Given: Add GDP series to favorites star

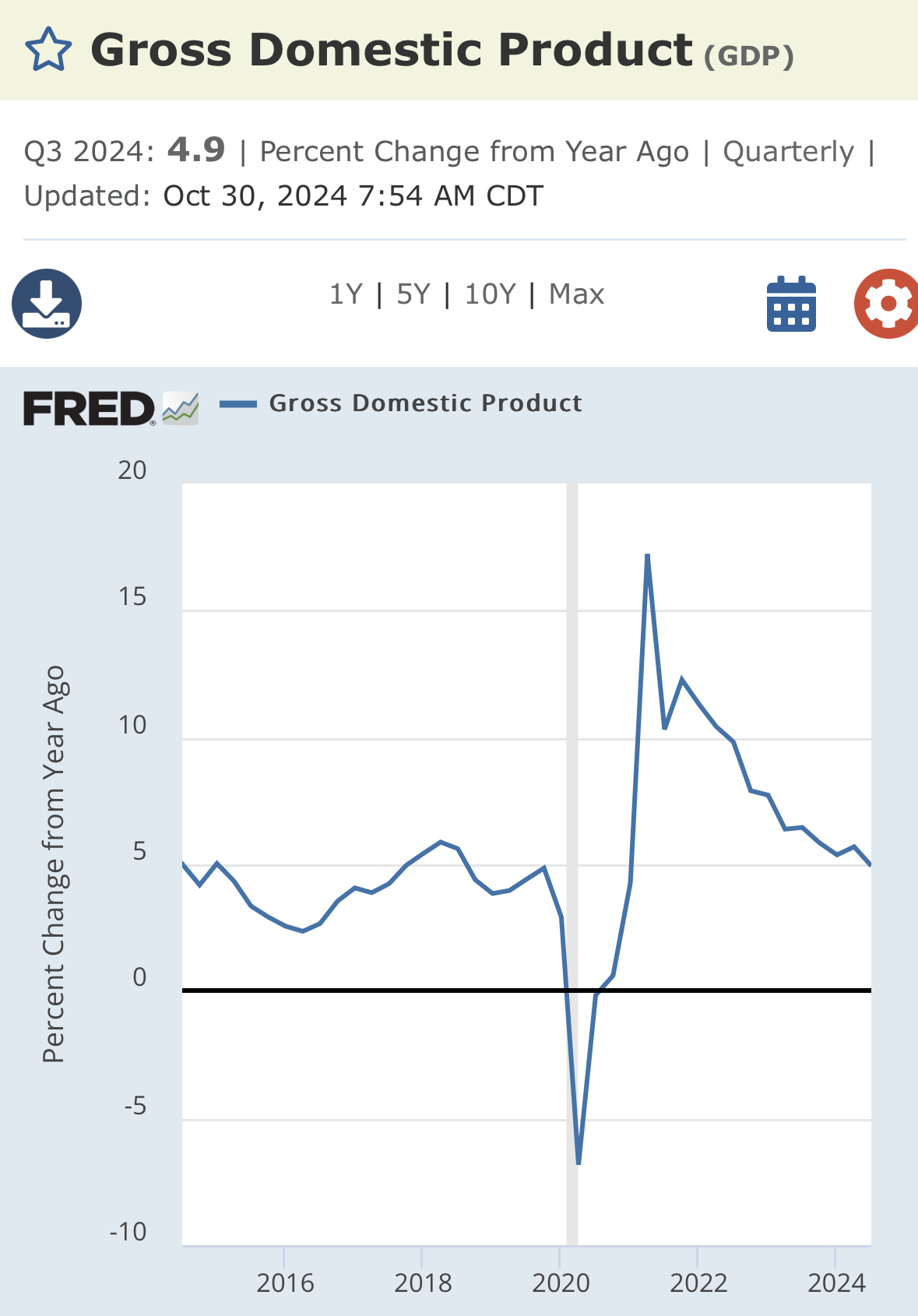Looking at the screenshot, I should [x=49, y=50].
